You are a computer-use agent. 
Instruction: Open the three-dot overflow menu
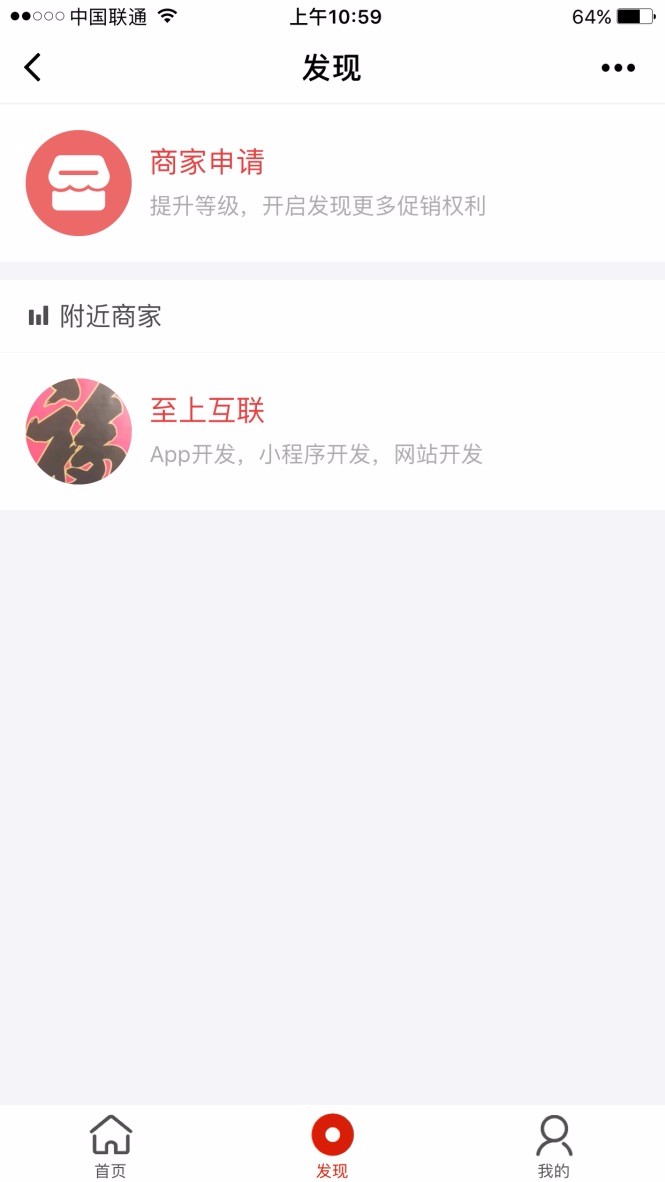(617, 68)
